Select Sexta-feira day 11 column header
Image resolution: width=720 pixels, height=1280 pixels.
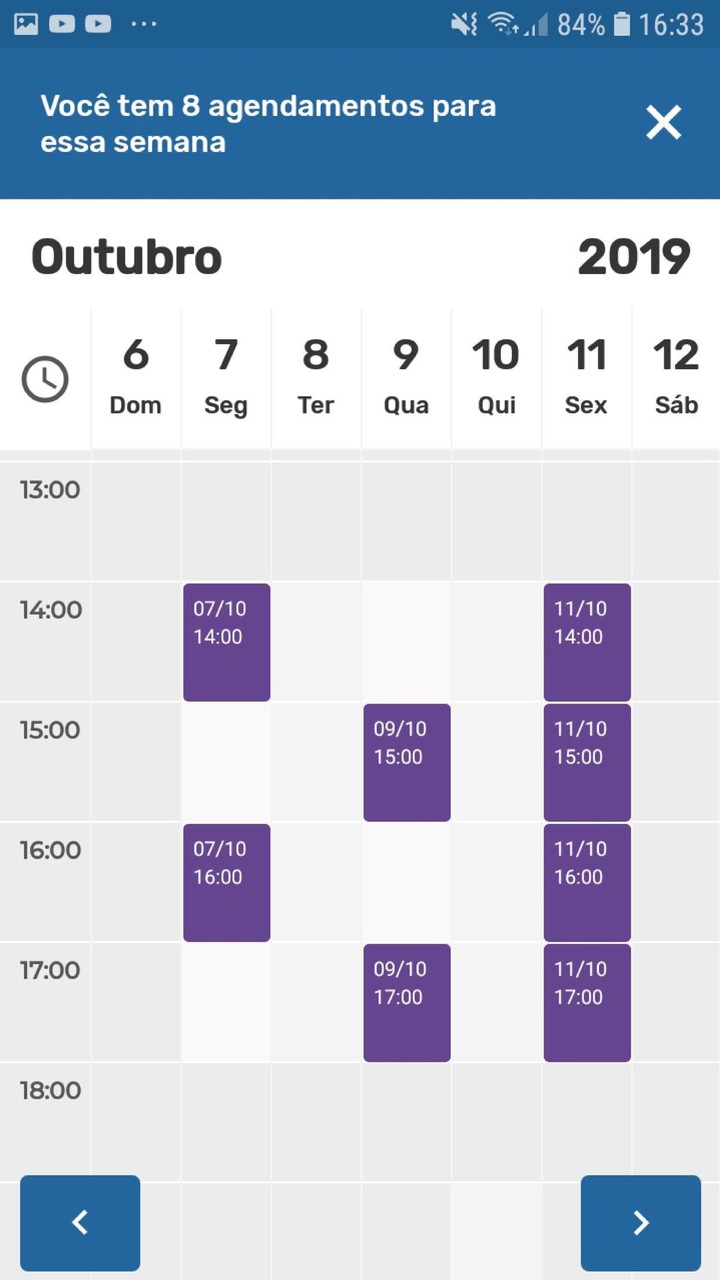(586, 378)
